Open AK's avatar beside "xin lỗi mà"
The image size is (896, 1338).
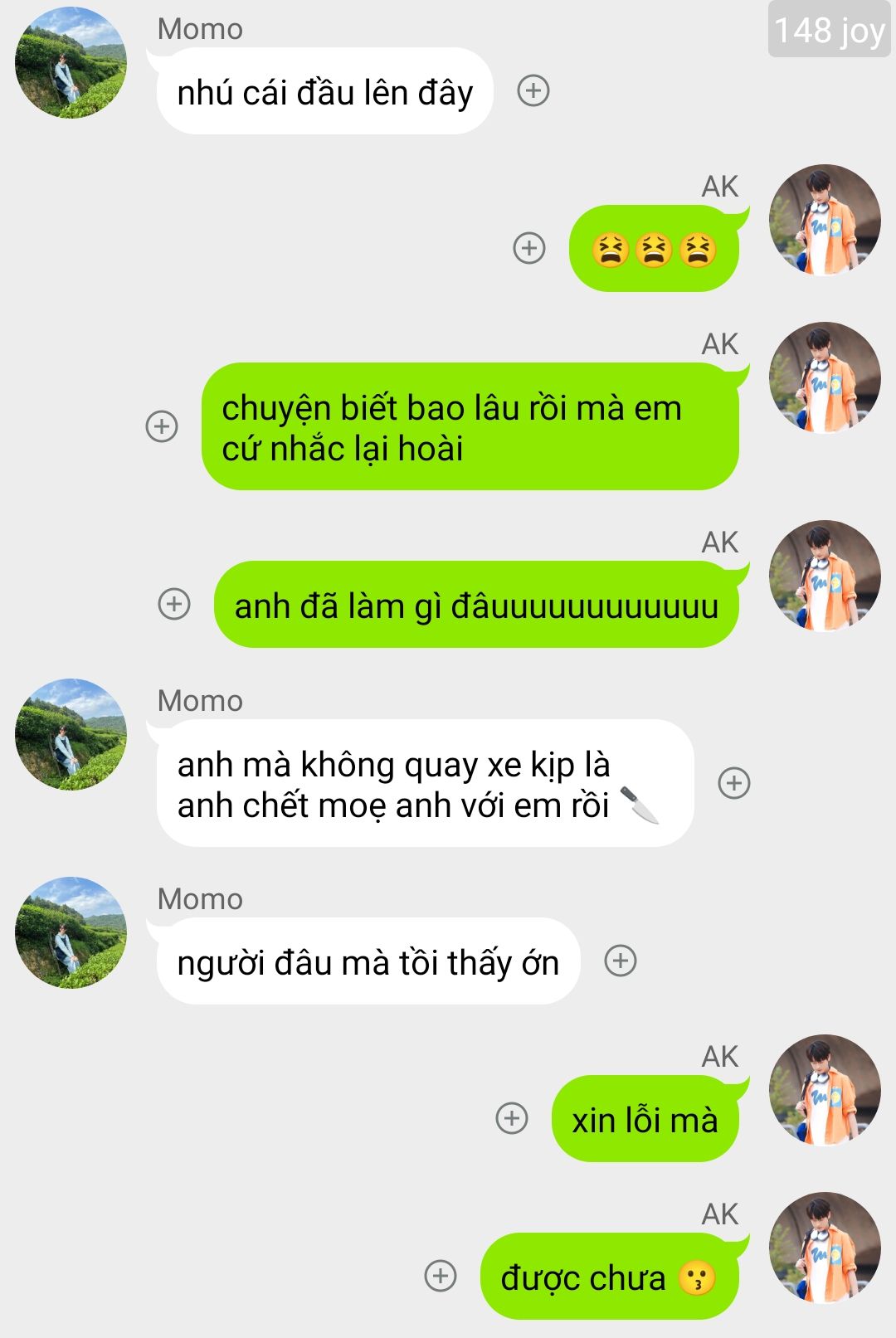pos(825,1090)
